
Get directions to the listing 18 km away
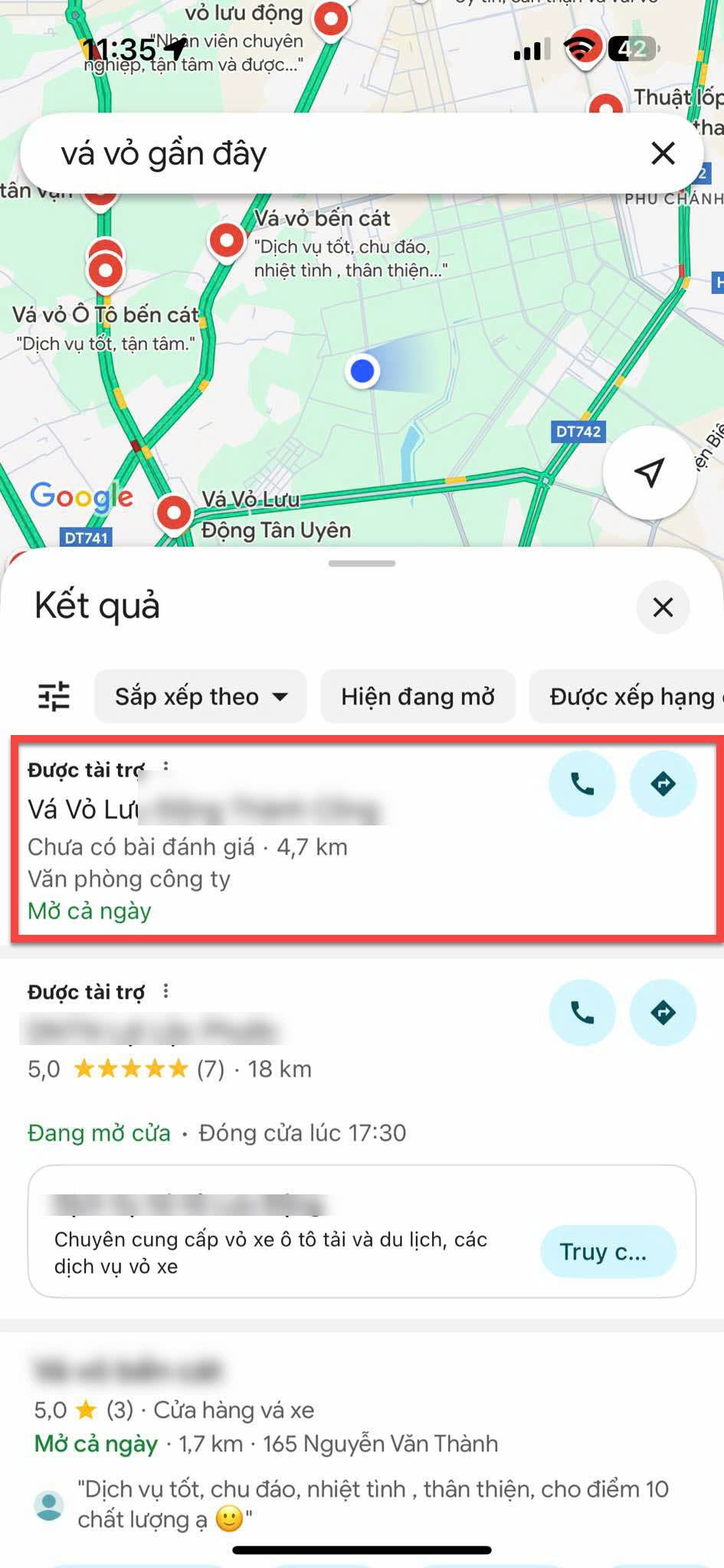663,1012
